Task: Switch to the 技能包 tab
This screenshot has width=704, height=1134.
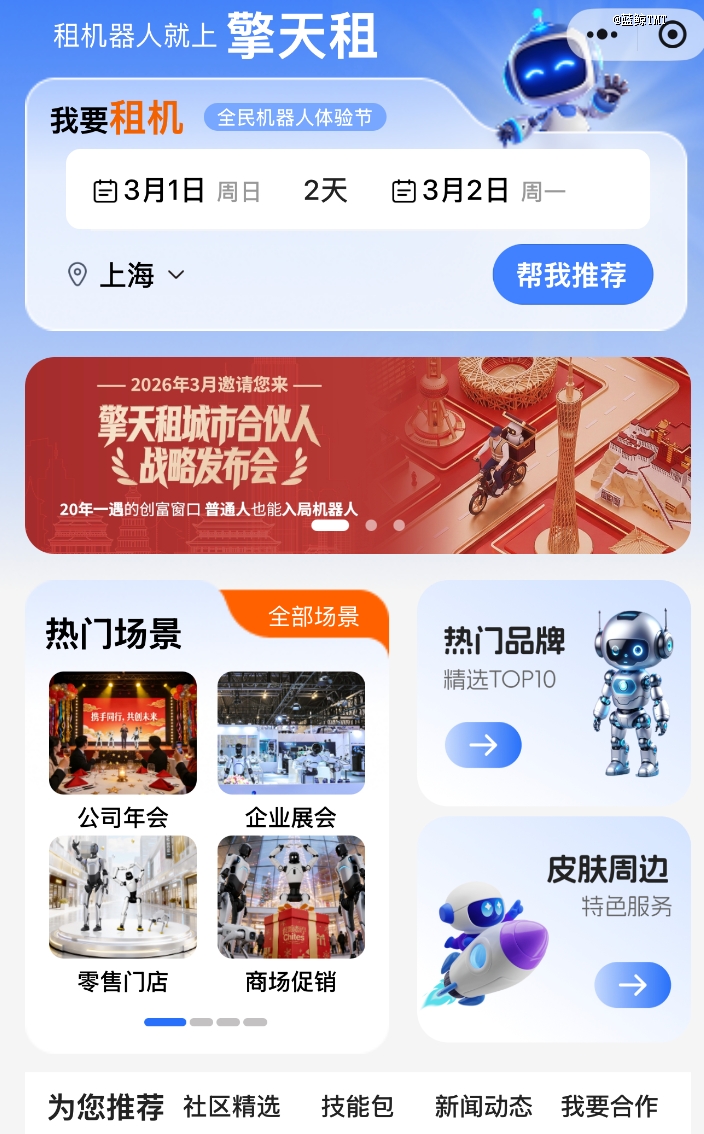Action: [x=357, y=1106]
